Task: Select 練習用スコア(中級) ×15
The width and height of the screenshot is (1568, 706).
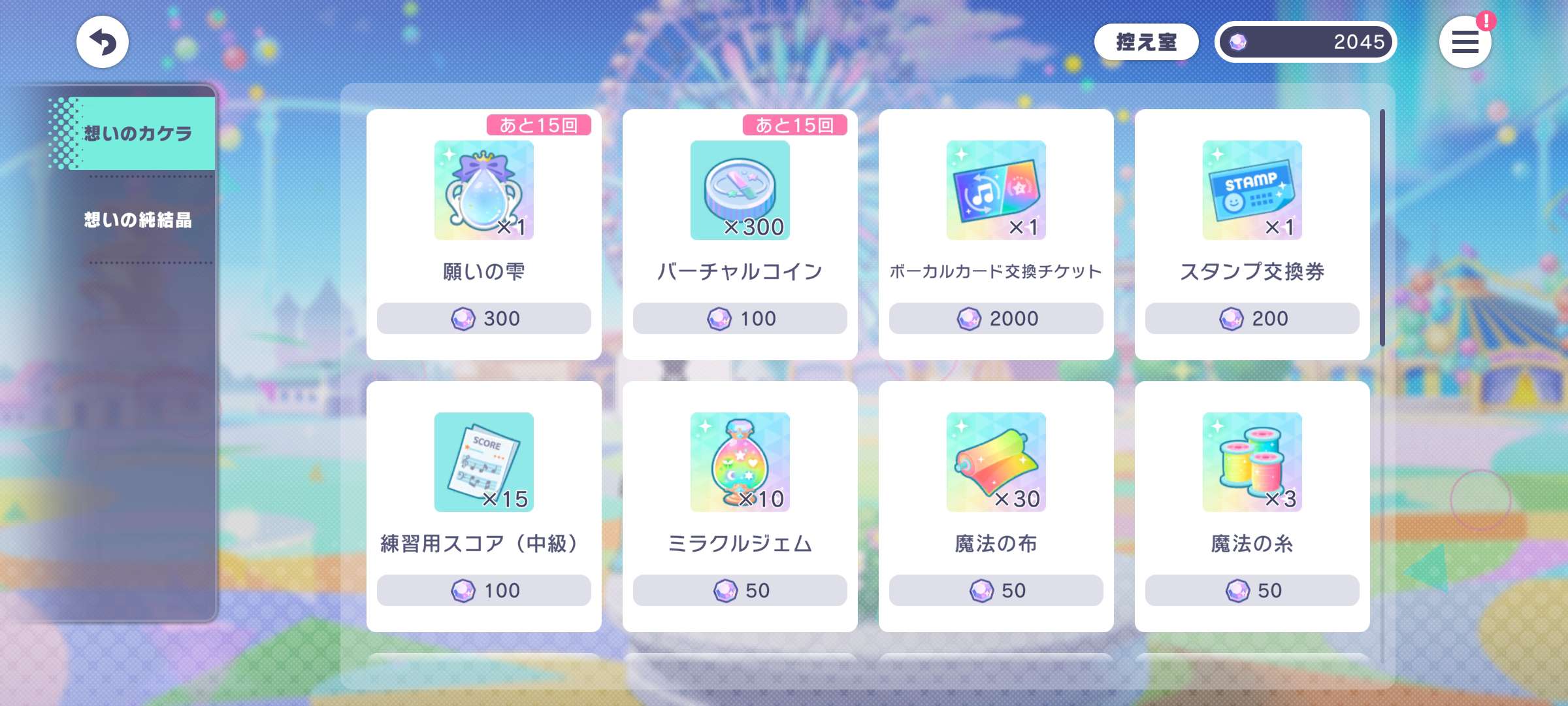Action: 483,506
